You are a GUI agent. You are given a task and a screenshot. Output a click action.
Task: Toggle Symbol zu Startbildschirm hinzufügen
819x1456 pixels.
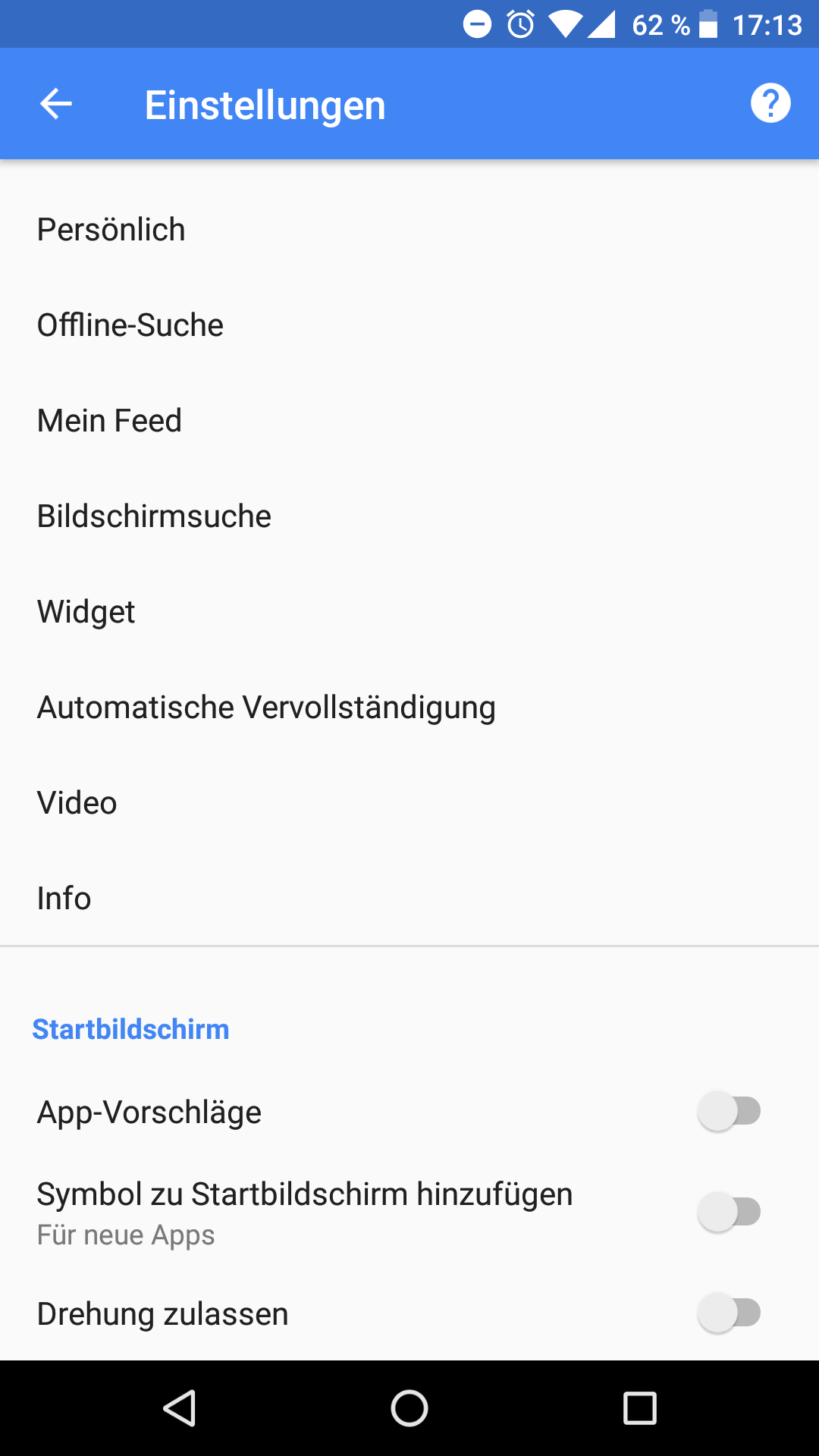(x=729, y=1212)
